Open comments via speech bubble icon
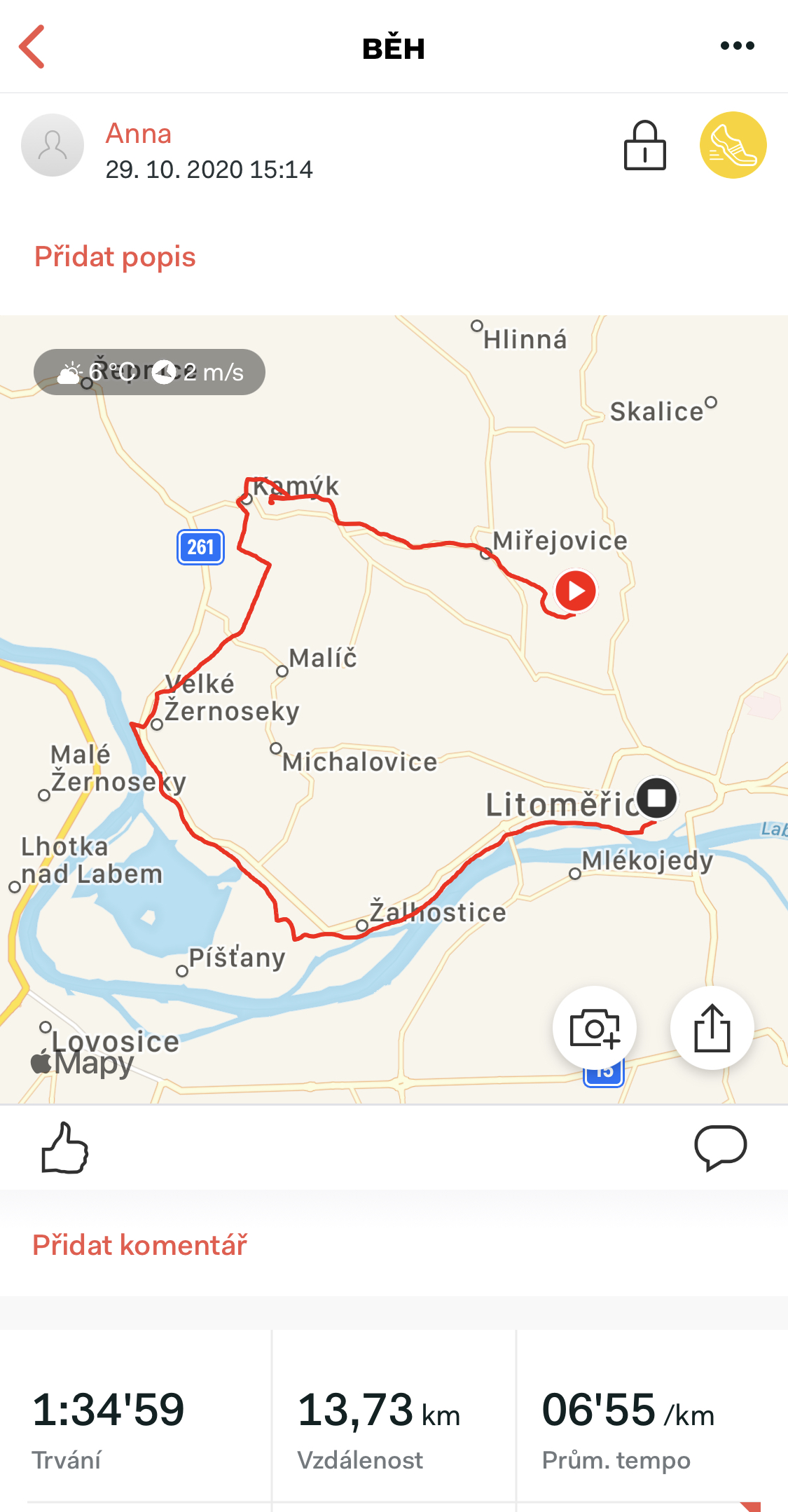788x1512 pixels. click(x=720, y=1148)
